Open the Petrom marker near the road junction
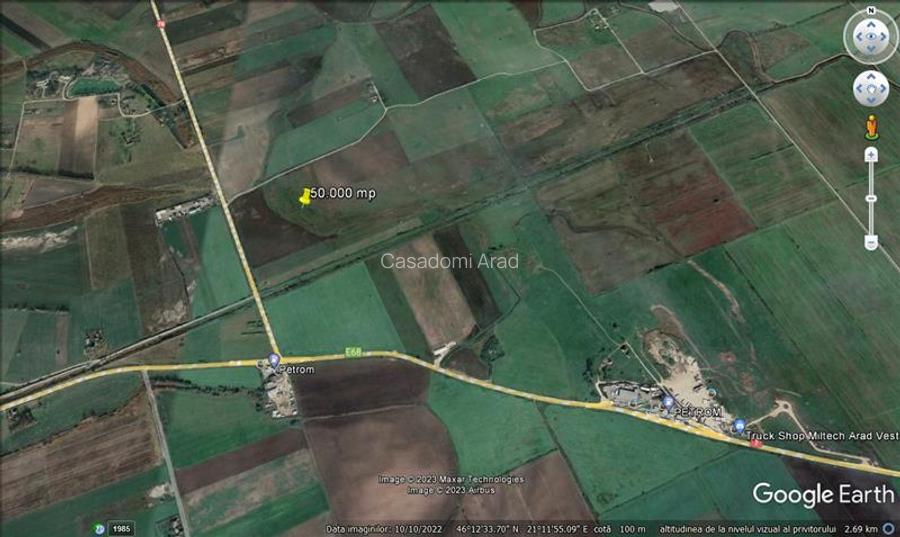The image size is (900, 537). (274, 360)
